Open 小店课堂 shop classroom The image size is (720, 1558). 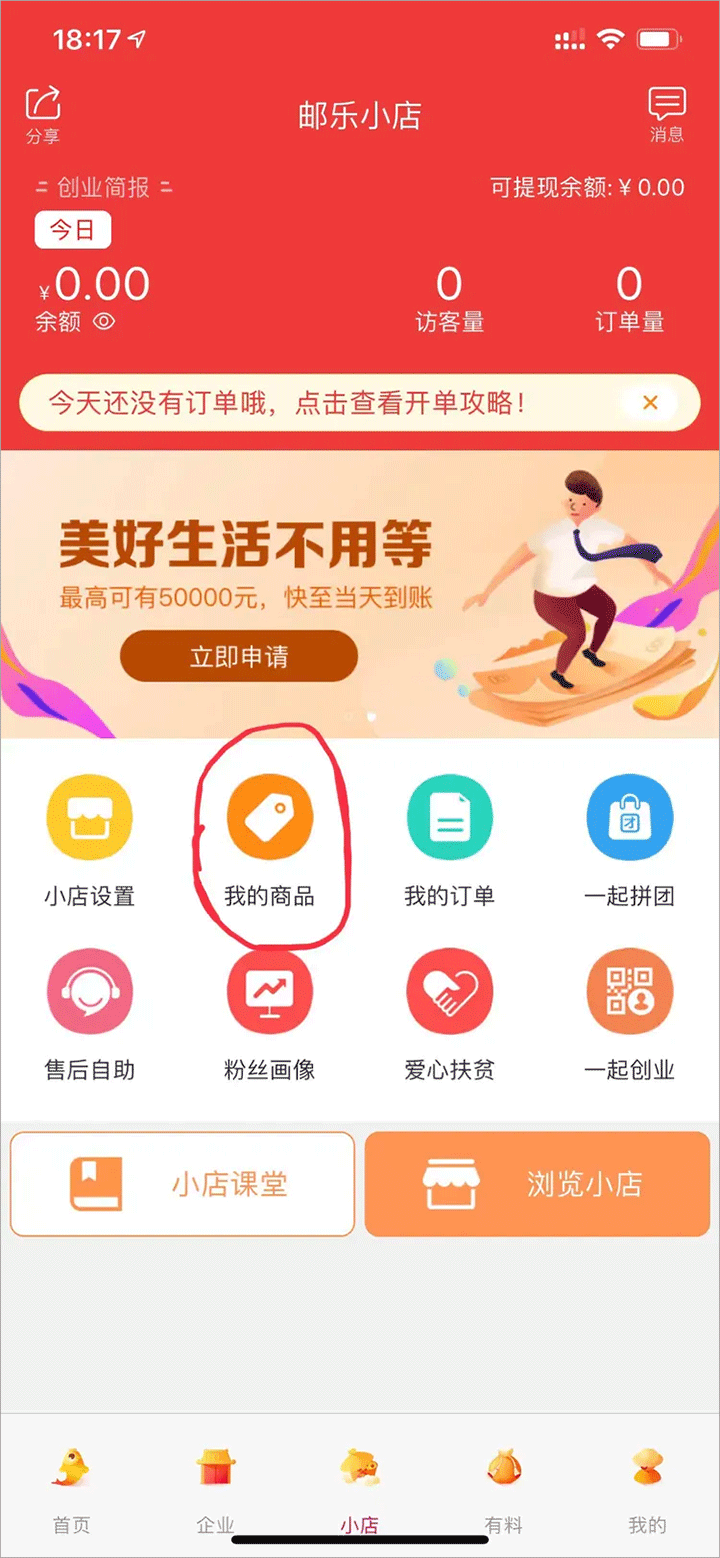tap(182, 1184)
